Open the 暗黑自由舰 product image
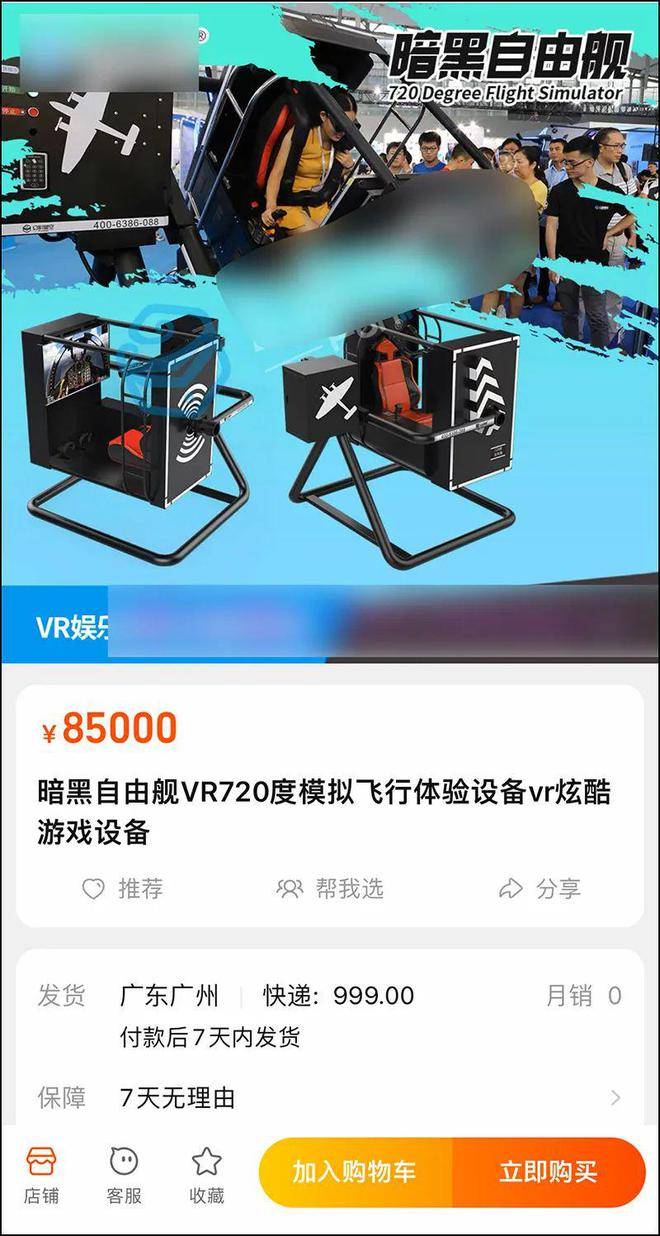The height and width of the screenshot is (1236, 660). 330,330
